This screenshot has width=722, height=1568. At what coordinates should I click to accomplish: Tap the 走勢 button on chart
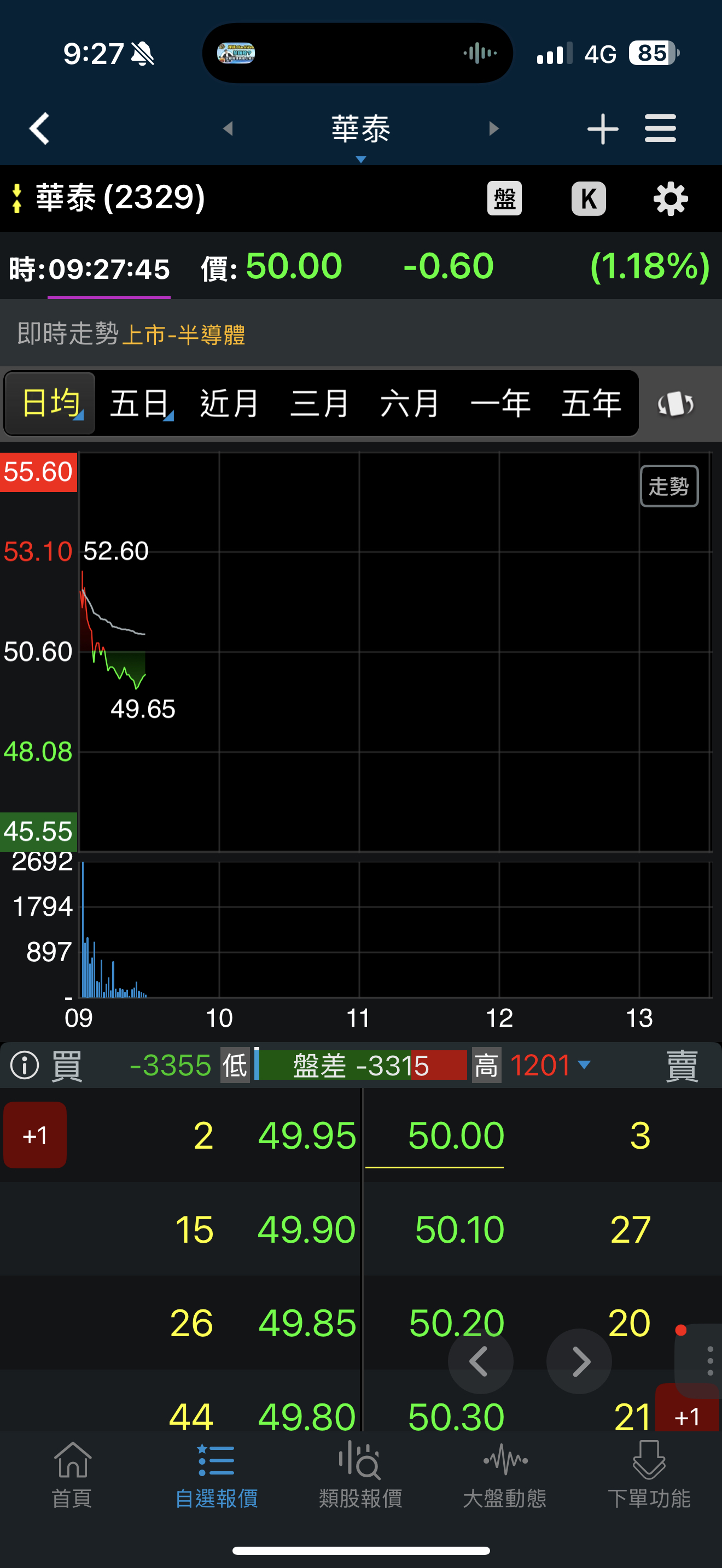click(x=668, y=485)
